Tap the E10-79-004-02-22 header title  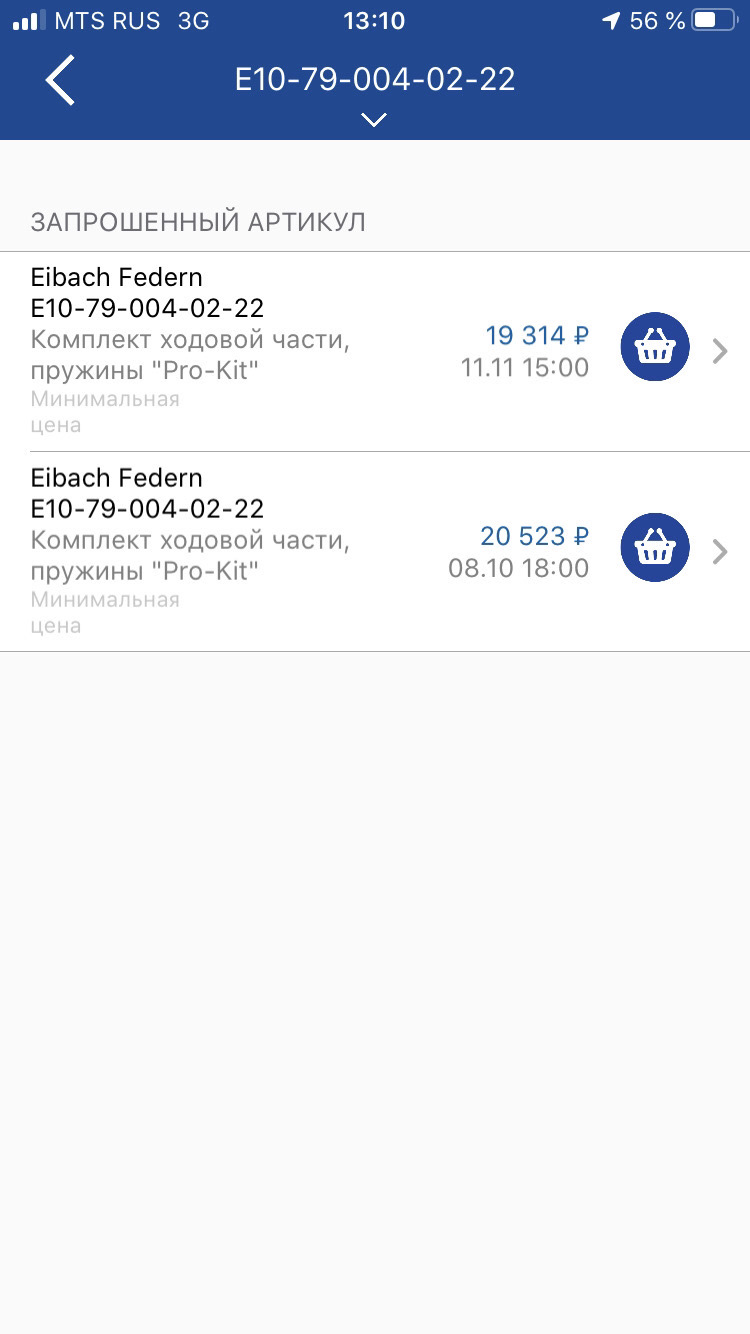click(x=373, y=79)
